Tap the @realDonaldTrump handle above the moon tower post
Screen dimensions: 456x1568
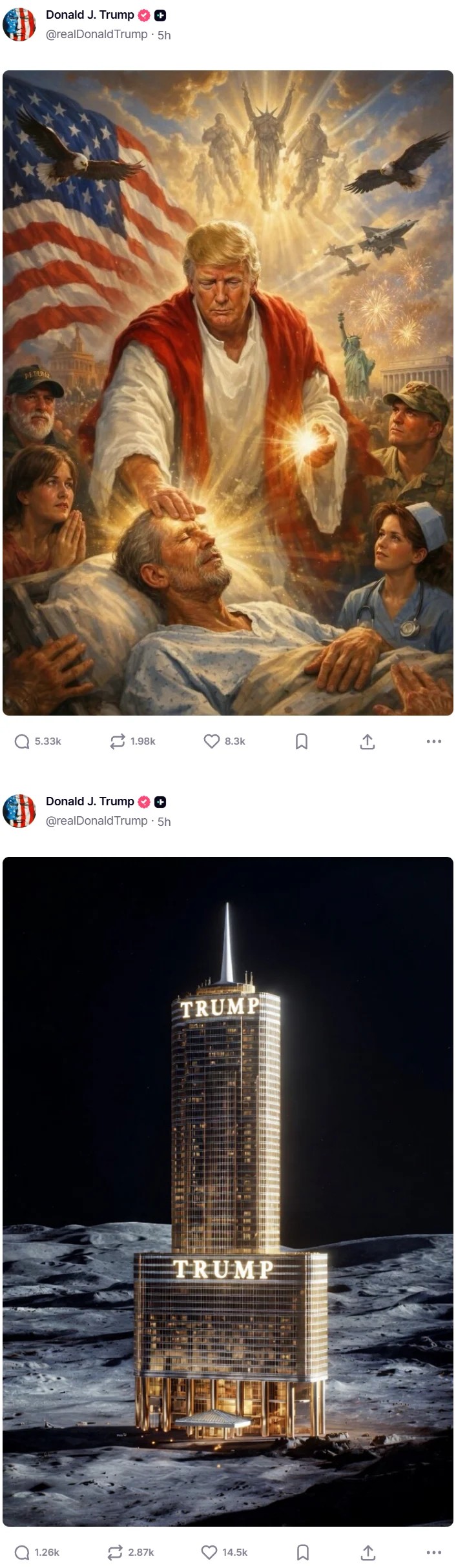[97, 821]
